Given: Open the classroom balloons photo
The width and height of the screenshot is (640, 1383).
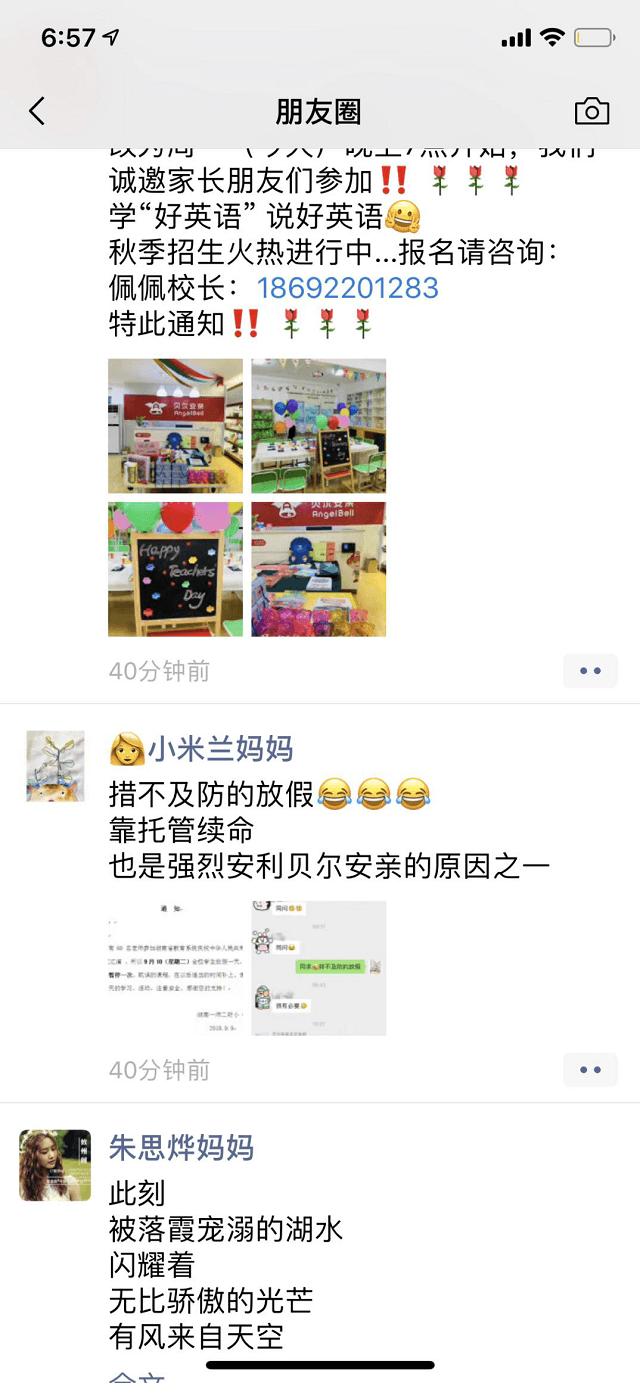Looking at the screenshot, I should pos(318,426).
